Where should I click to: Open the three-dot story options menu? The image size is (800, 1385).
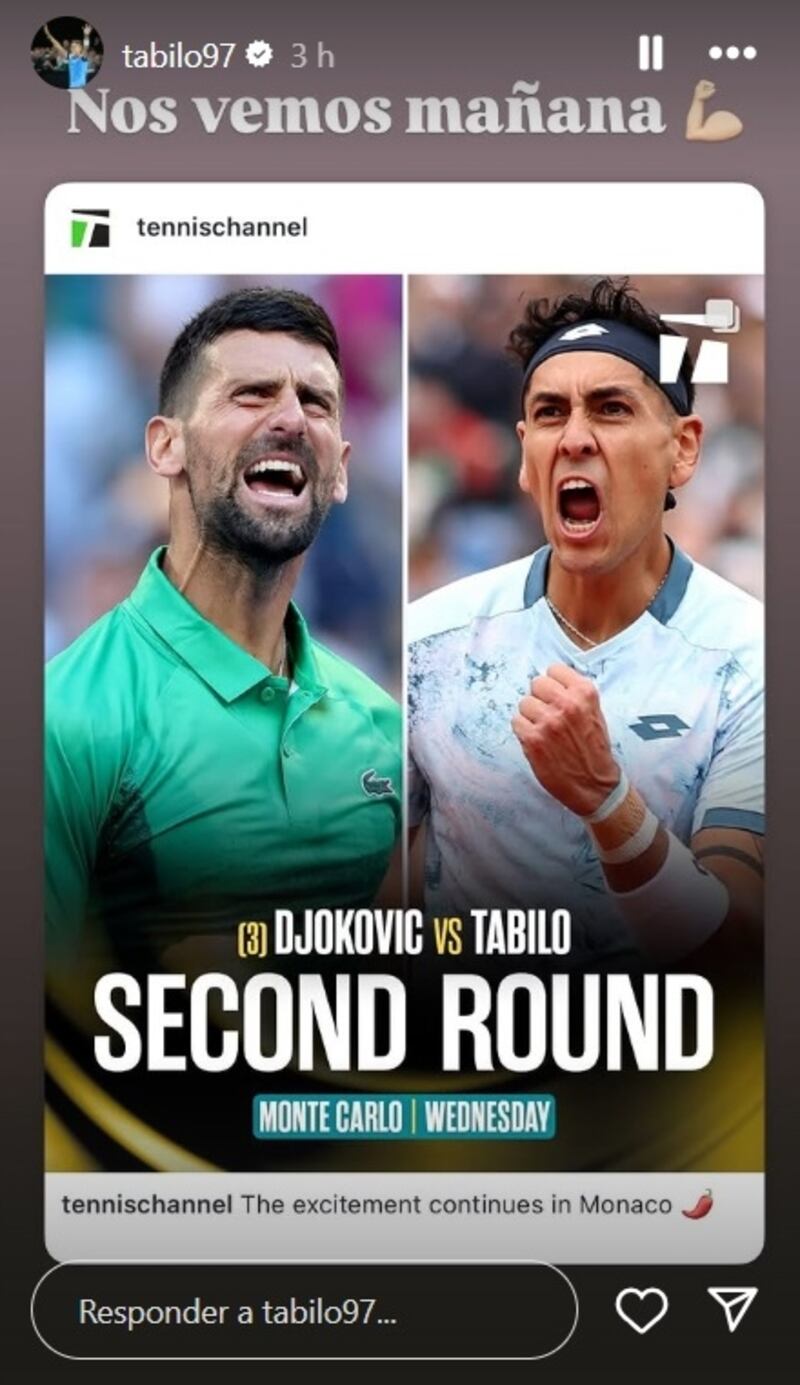point(732,54)
